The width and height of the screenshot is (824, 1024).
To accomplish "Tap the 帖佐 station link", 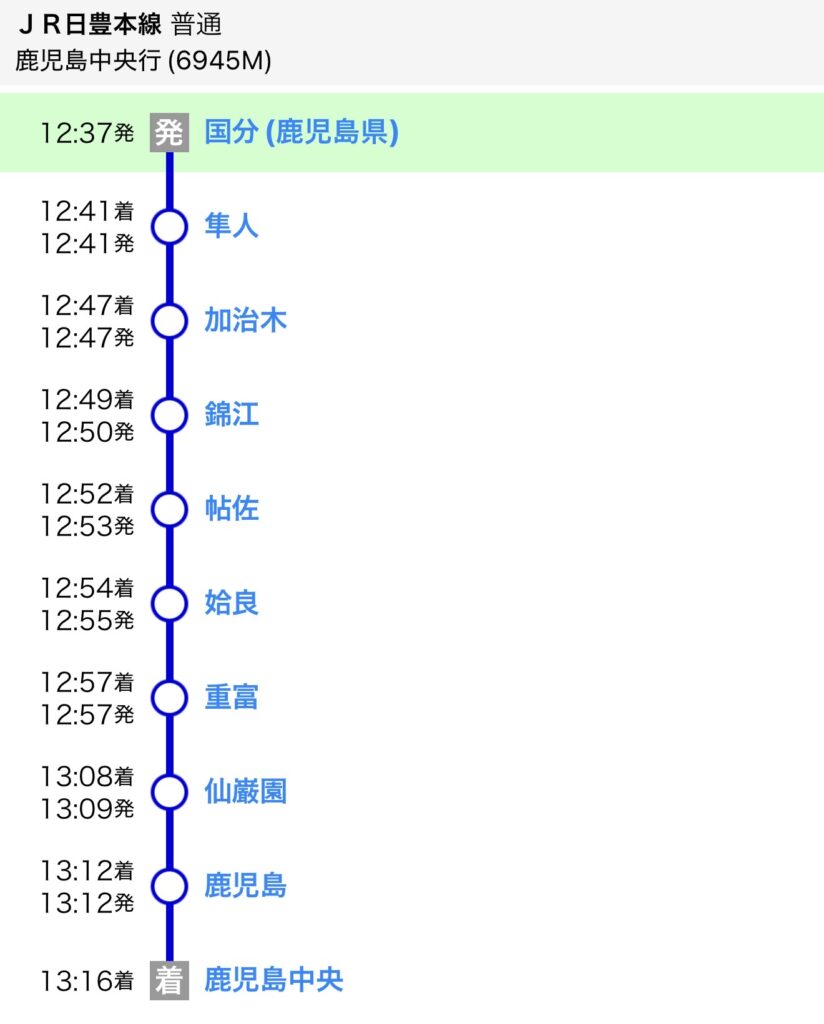I will pyautogui.click(x=231, y=509).
